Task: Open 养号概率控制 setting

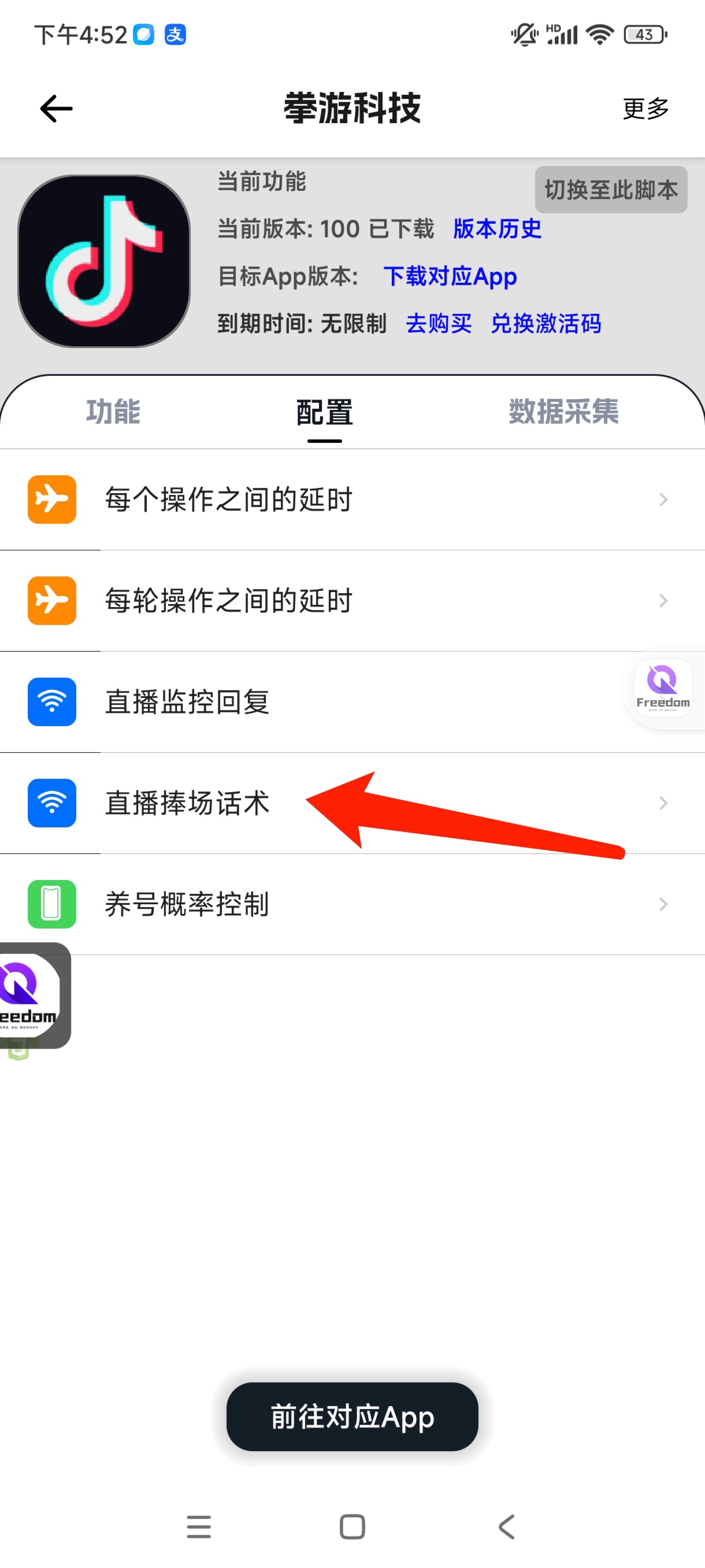Action: coord(352,904)
